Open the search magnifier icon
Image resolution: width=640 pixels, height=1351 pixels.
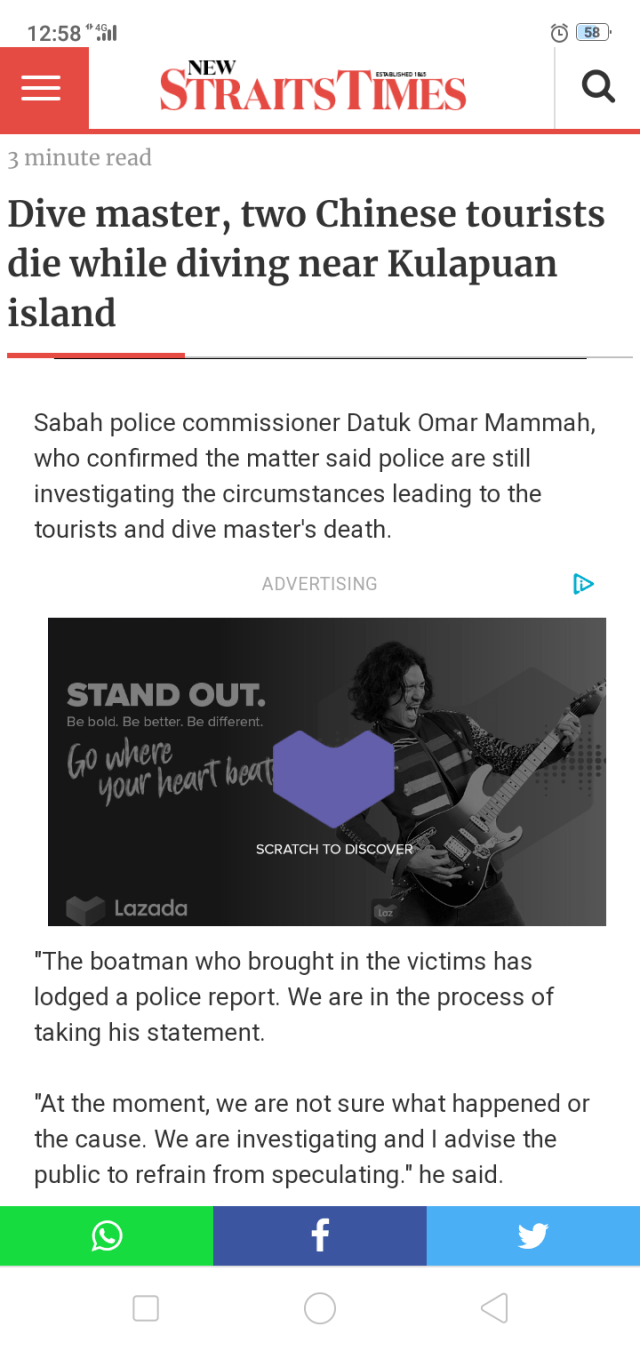[x=598, y=88]
